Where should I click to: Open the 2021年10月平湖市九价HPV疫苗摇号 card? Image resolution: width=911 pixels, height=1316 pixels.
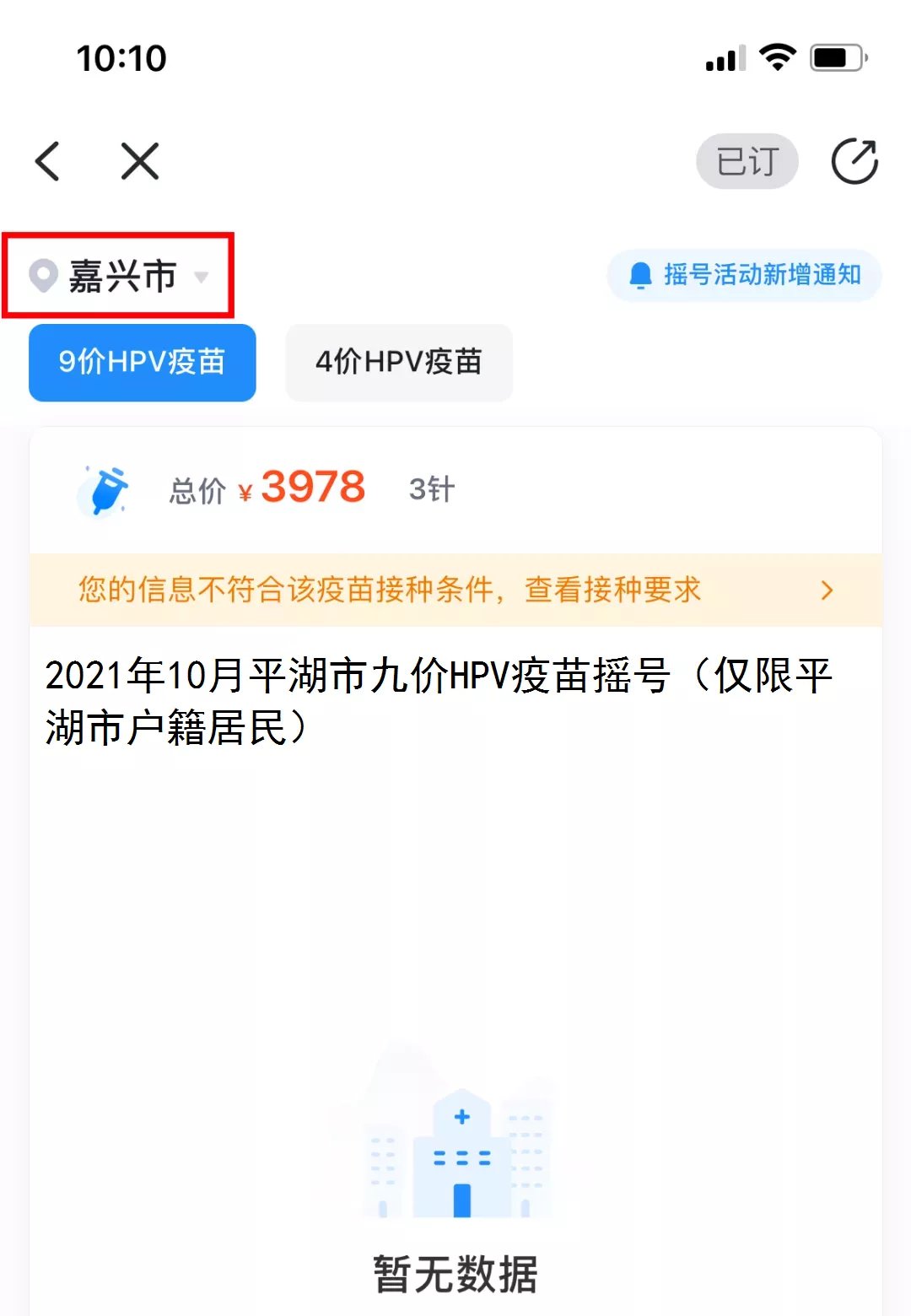click(439, 700)
